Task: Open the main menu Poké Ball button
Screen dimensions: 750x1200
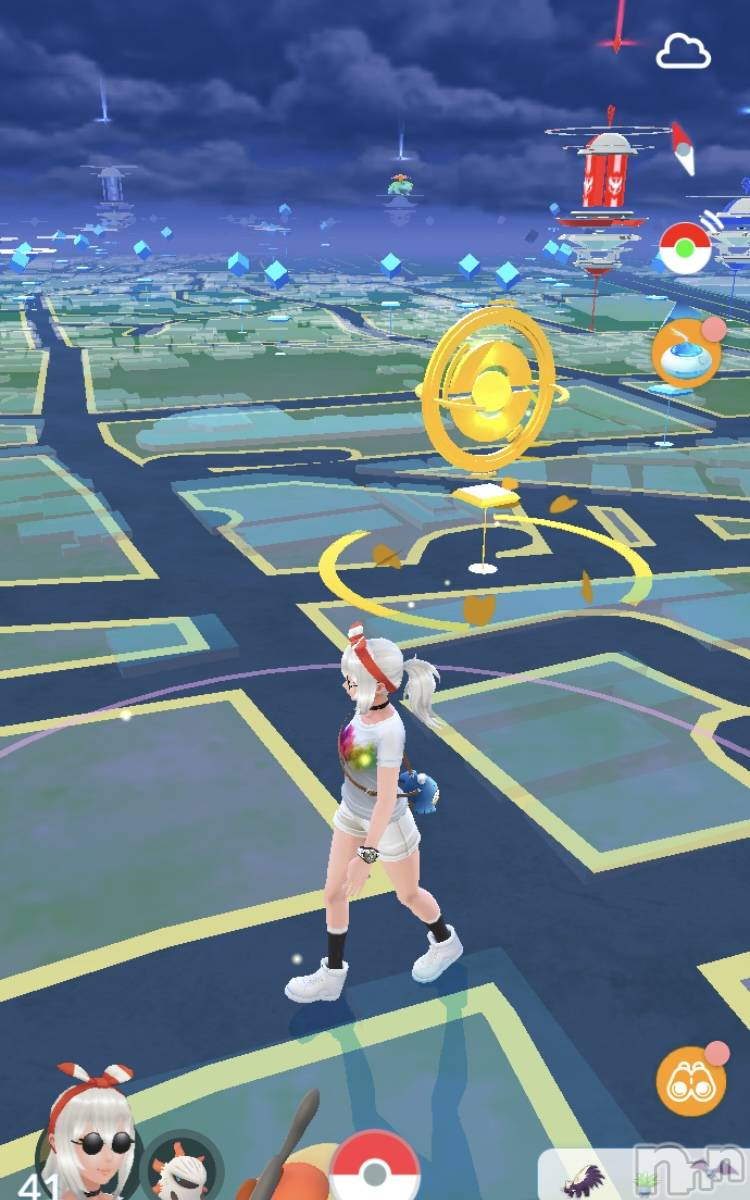Action: coord(375,1168)
